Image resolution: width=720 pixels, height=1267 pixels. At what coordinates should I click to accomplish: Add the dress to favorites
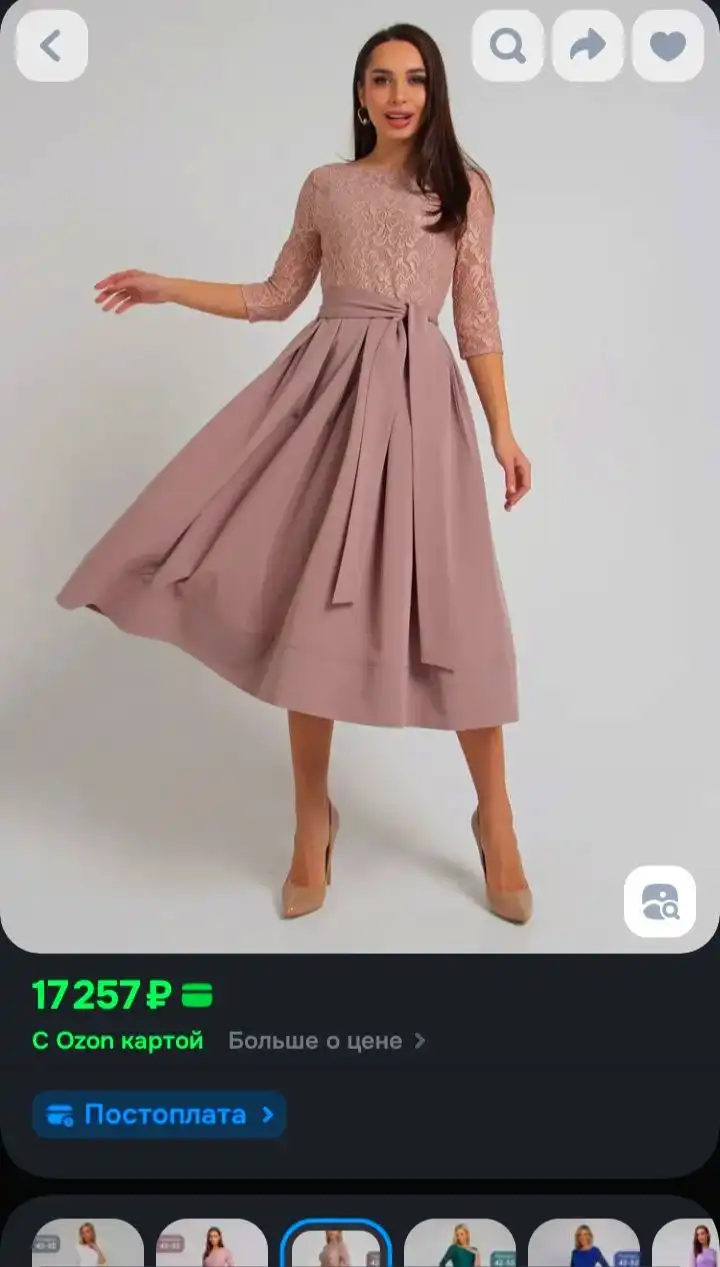(x=668, y=46)
